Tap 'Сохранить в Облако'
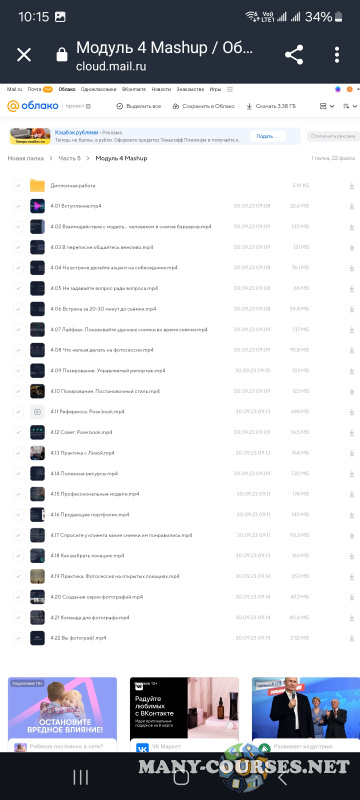Image resolution: width=360 pixels, height=800 pixels. tap(203, 106)
